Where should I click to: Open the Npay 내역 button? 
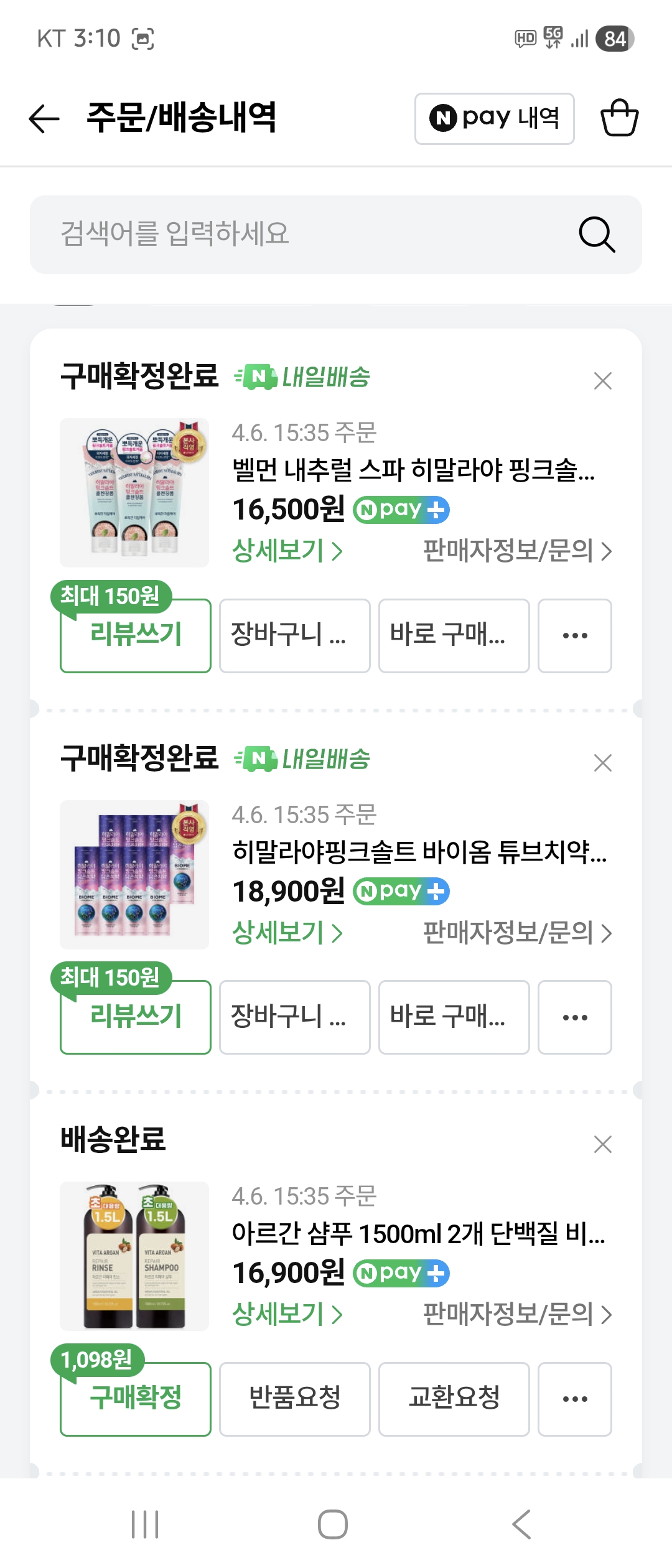[x=494, y=118]
